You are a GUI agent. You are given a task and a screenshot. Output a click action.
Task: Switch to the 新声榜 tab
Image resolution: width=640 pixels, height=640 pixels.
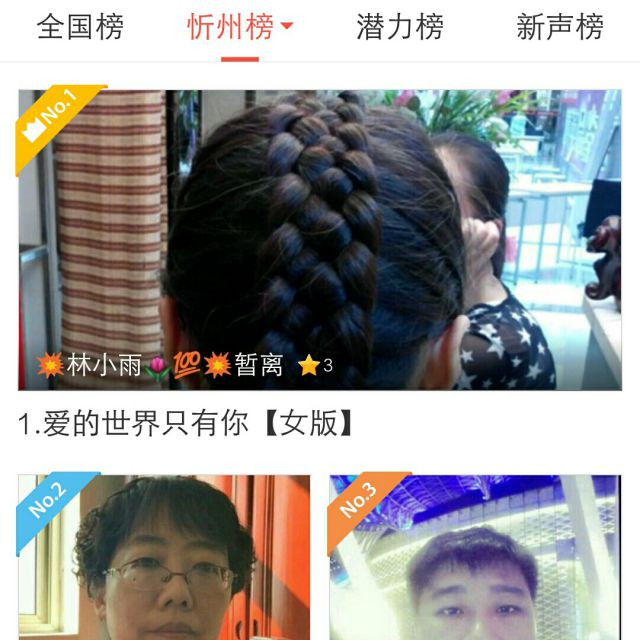559,28
